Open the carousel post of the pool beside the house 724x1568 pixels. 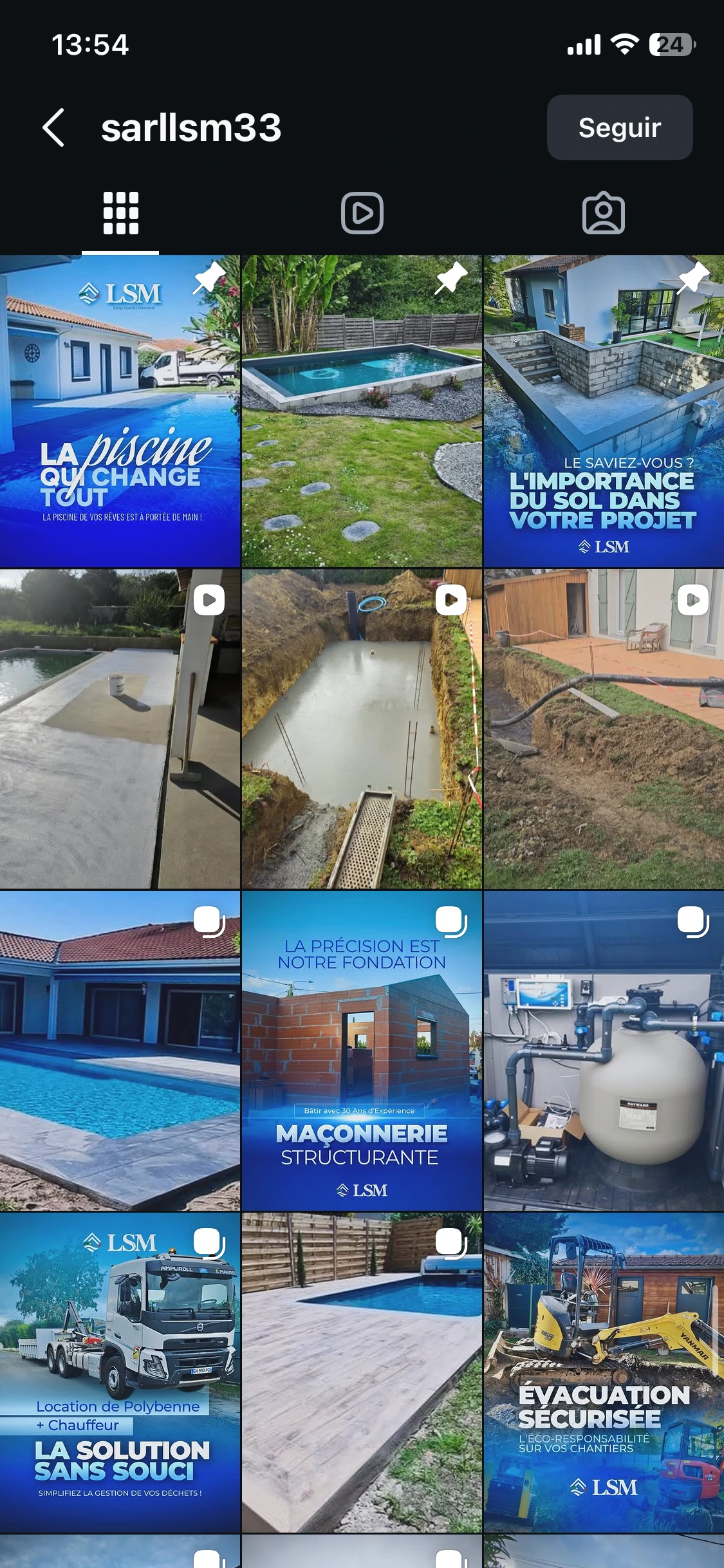pyautogui.click(x=120, y=1050)
